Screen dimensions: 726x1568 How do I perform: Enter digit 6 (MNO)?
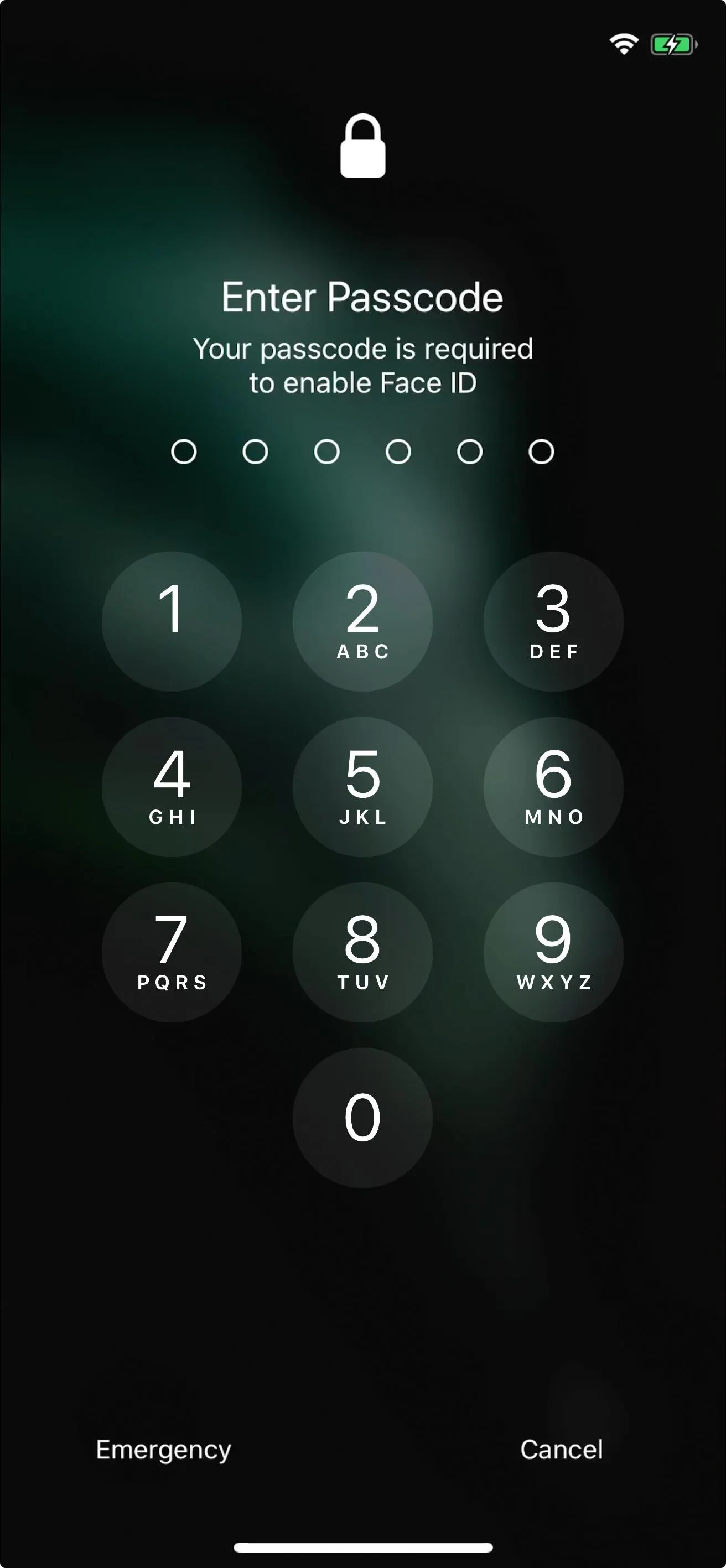pos(554,787)
